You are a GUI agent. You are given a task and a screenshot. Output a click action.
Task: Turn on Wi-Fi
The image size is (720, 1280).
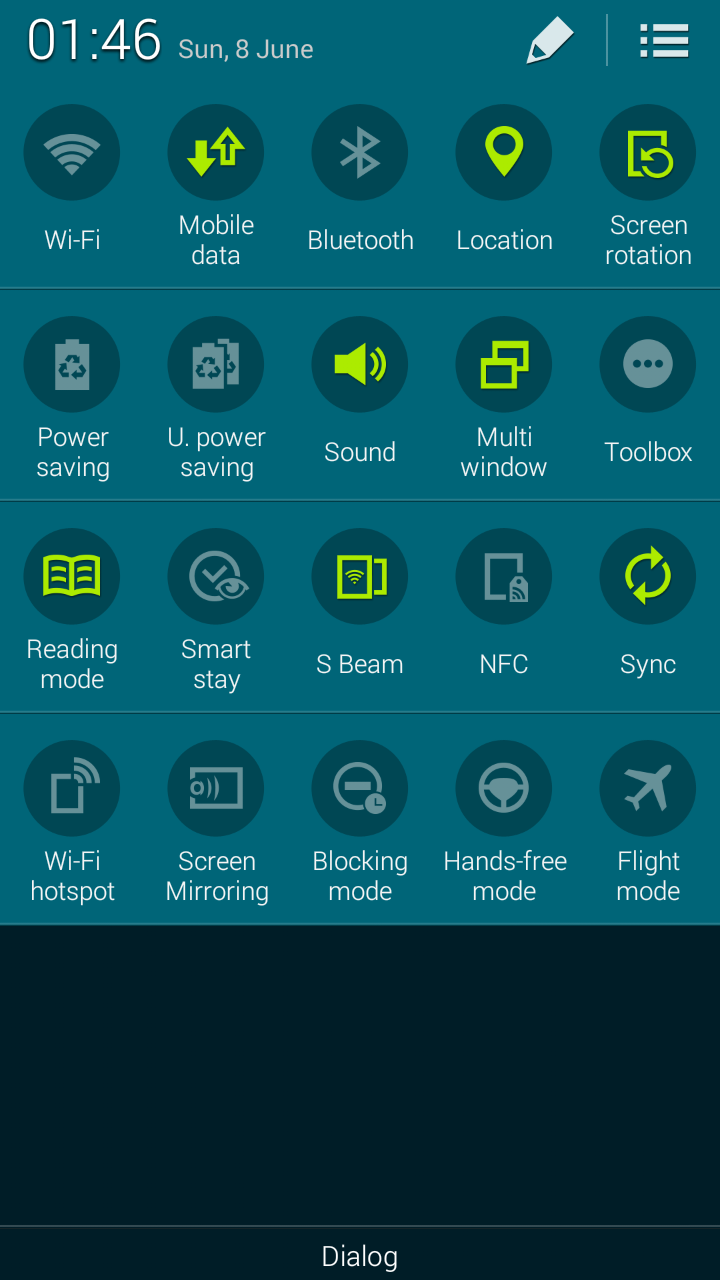pyautogui.click(x=72, y=153)
